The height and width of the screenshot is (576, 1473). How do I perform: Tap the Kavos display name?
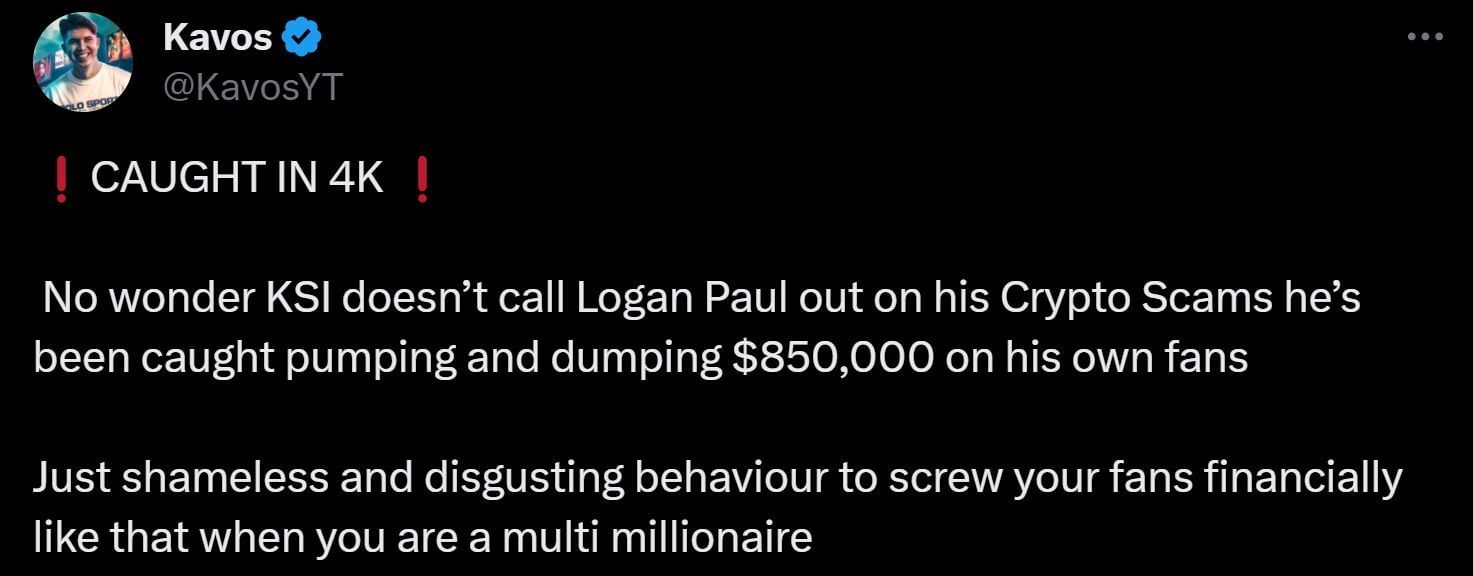[x=216, y=38]
